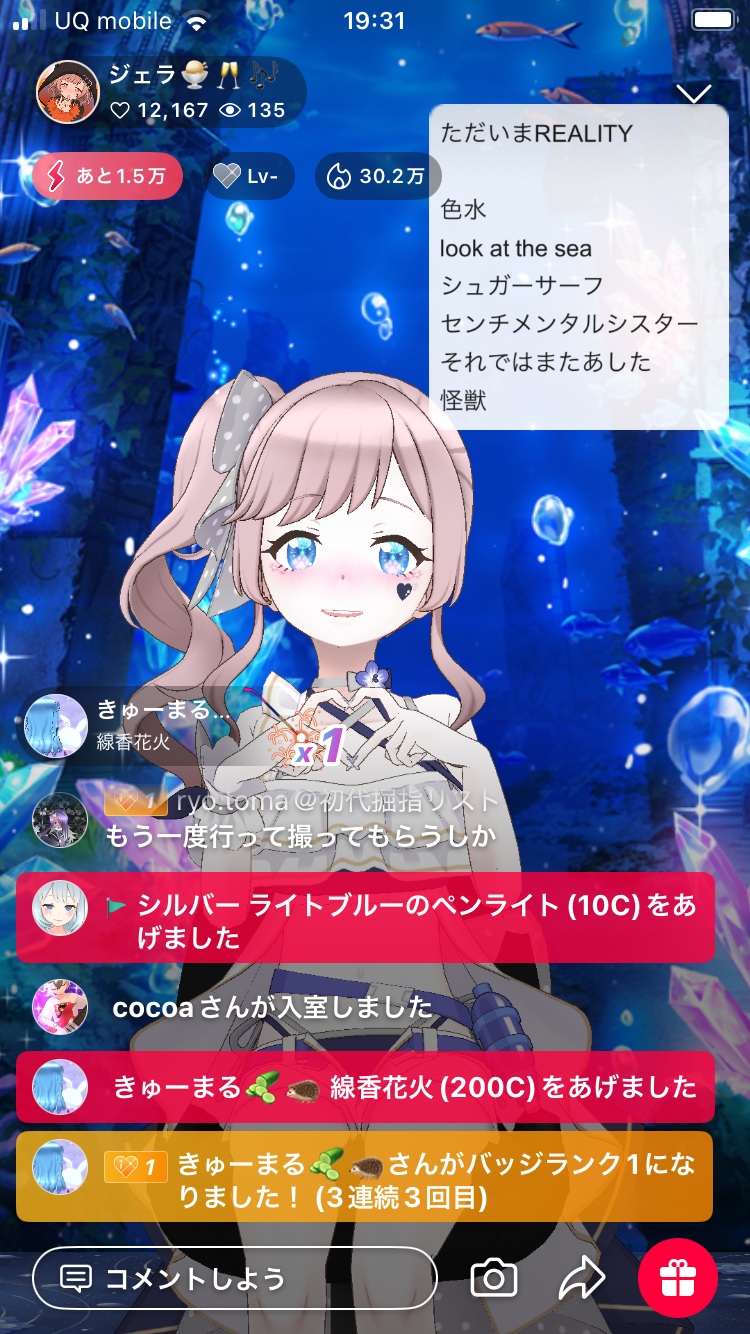Image resolution: width=750 pixels, height=1334 pixels.
Task: View ryo.toma's profile avatar
Action: click(60, 820)
